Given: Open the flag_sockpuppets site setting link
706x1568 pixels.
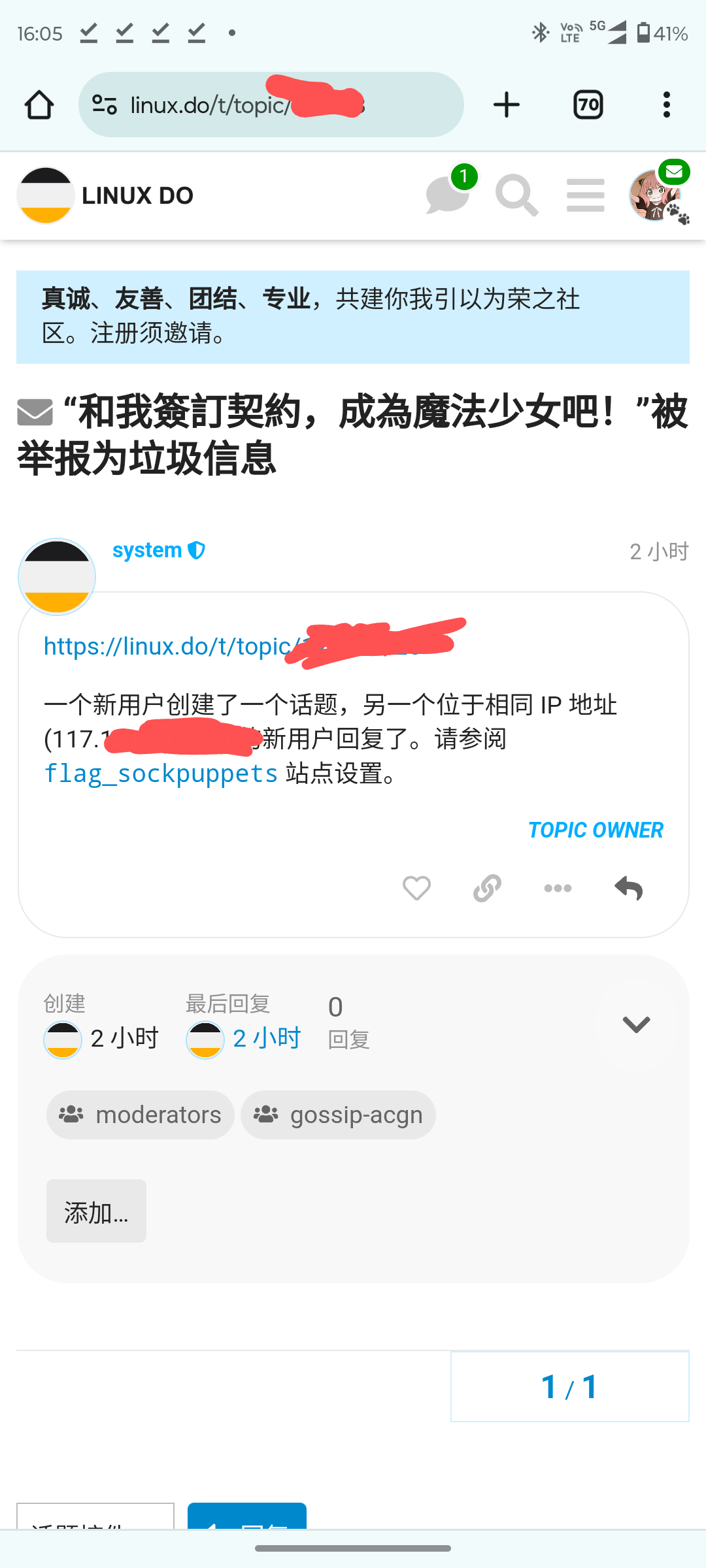Looking at the screenshot, I should [161, 774].
